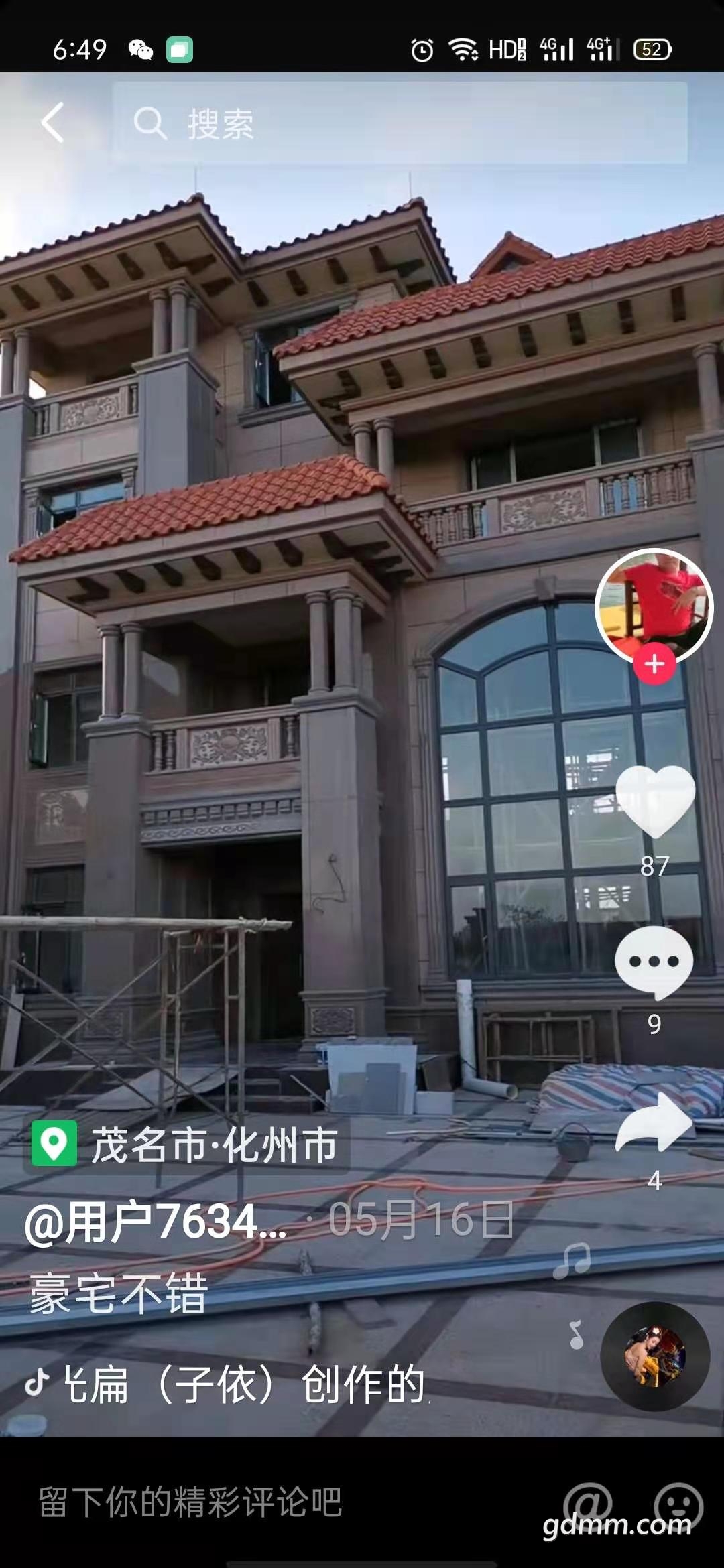Open the 茂名市·化州市 location tag
Image resolution: width=724 pixels, height=1568 pixels.
pos(186,1145)
